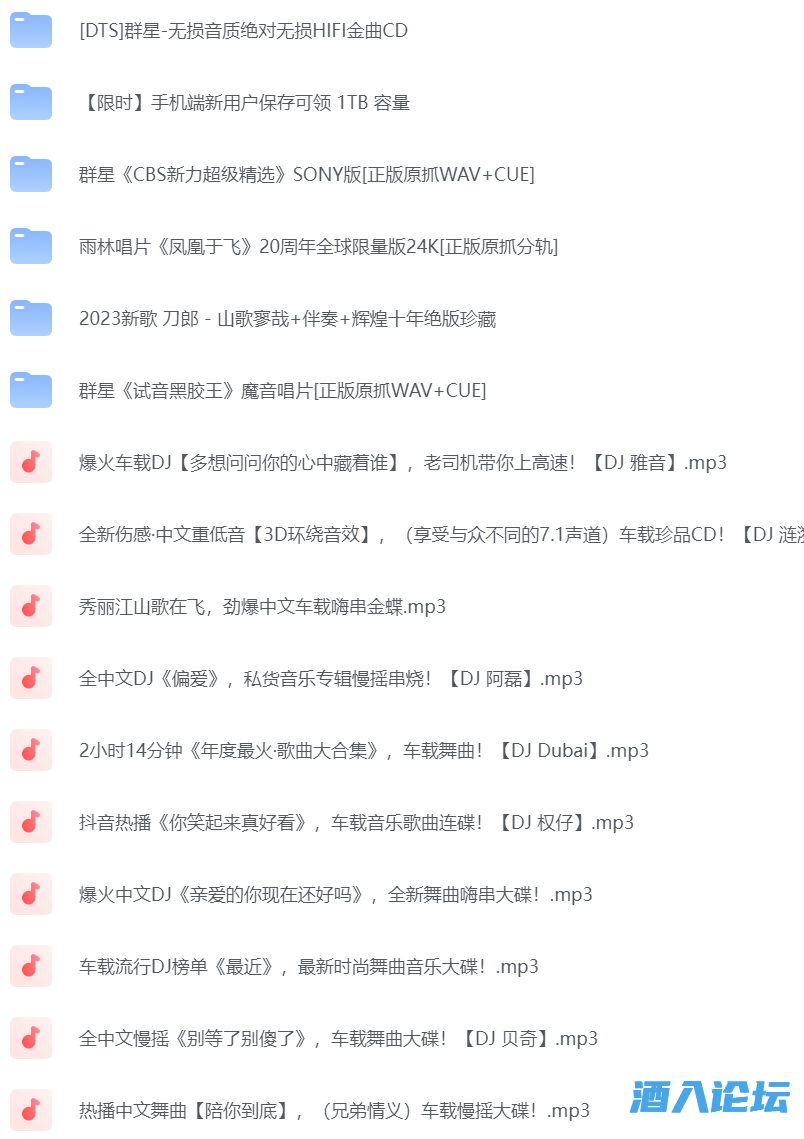Play 爆火中文DJ《亲爱的你现在还好吗》.mp3
The image size is (804, 1139).
(x=335, y=895)
